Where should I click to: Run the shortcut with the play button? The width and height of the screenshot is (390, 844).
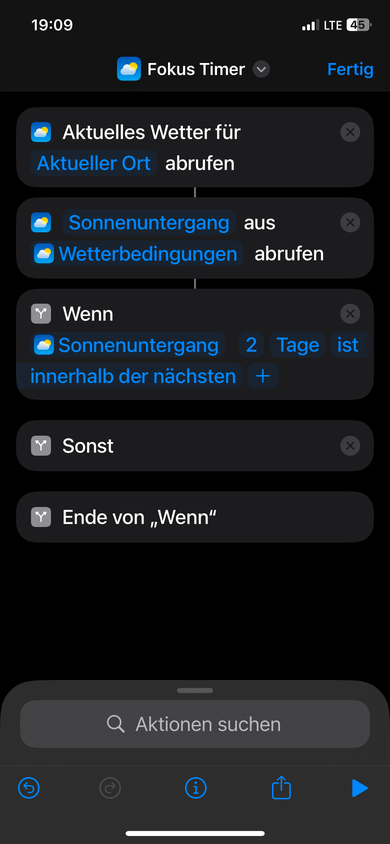click(x=359, y=789)
